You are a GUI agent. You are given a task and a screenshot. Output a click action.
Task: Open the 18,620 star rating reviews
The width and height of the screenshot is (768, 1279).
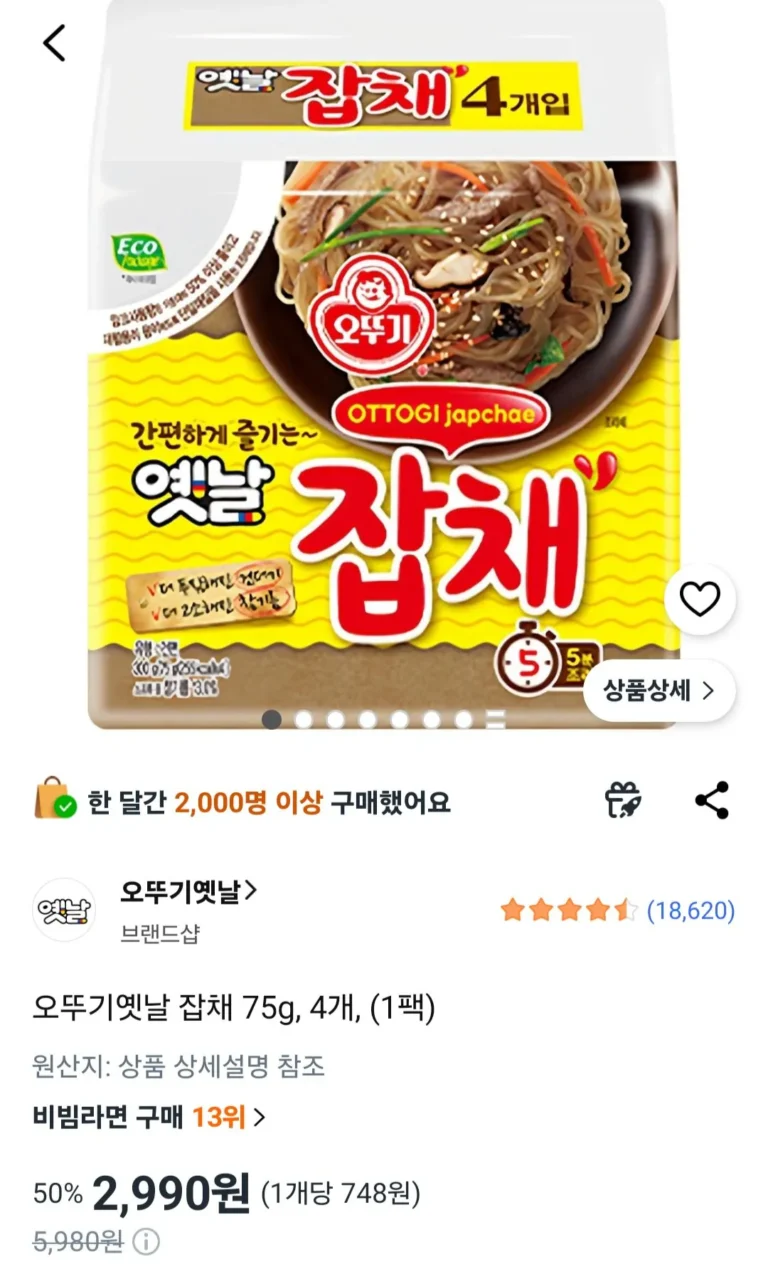point(617,910)
